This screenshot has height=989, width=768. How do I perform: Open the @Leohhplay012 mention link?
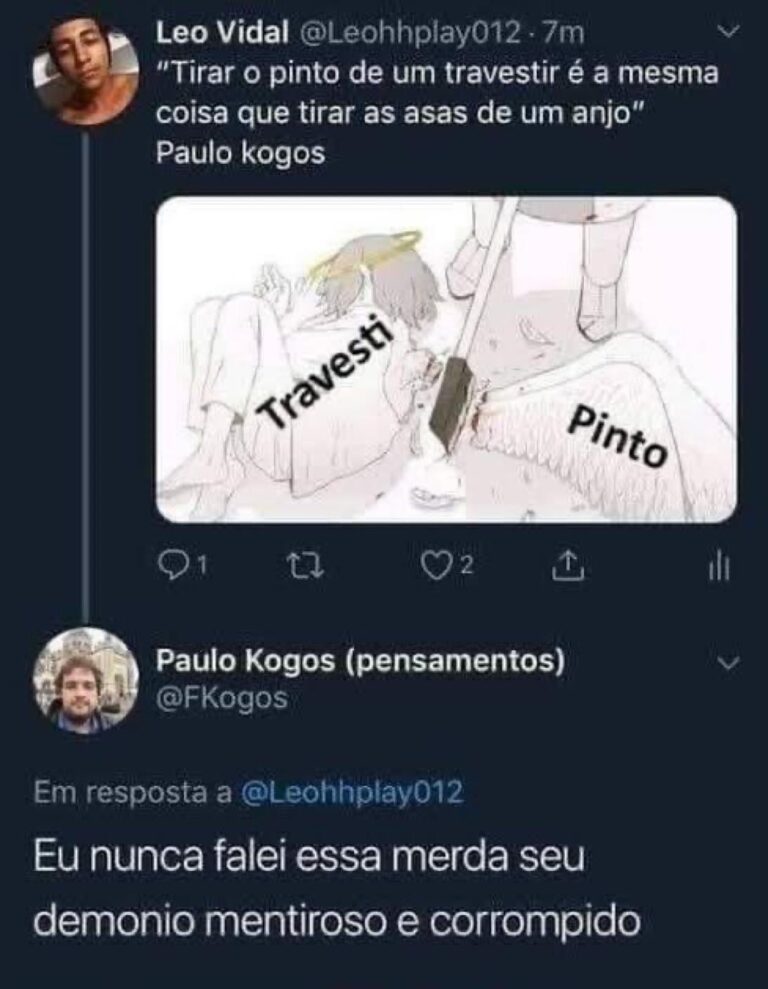pos(353,793)
